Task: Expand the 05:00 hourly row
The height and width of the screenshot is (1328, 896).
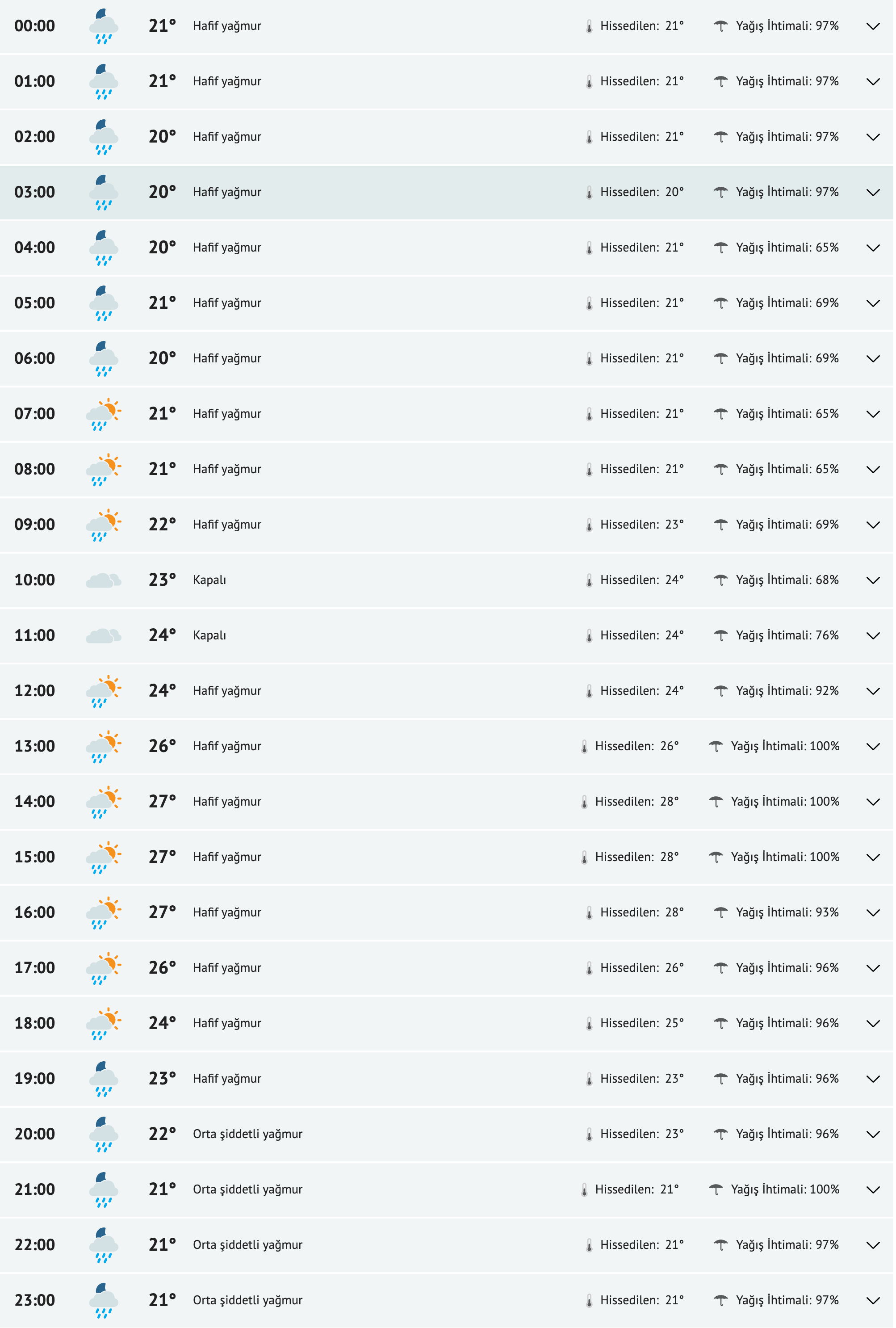Action: point(873,303)
